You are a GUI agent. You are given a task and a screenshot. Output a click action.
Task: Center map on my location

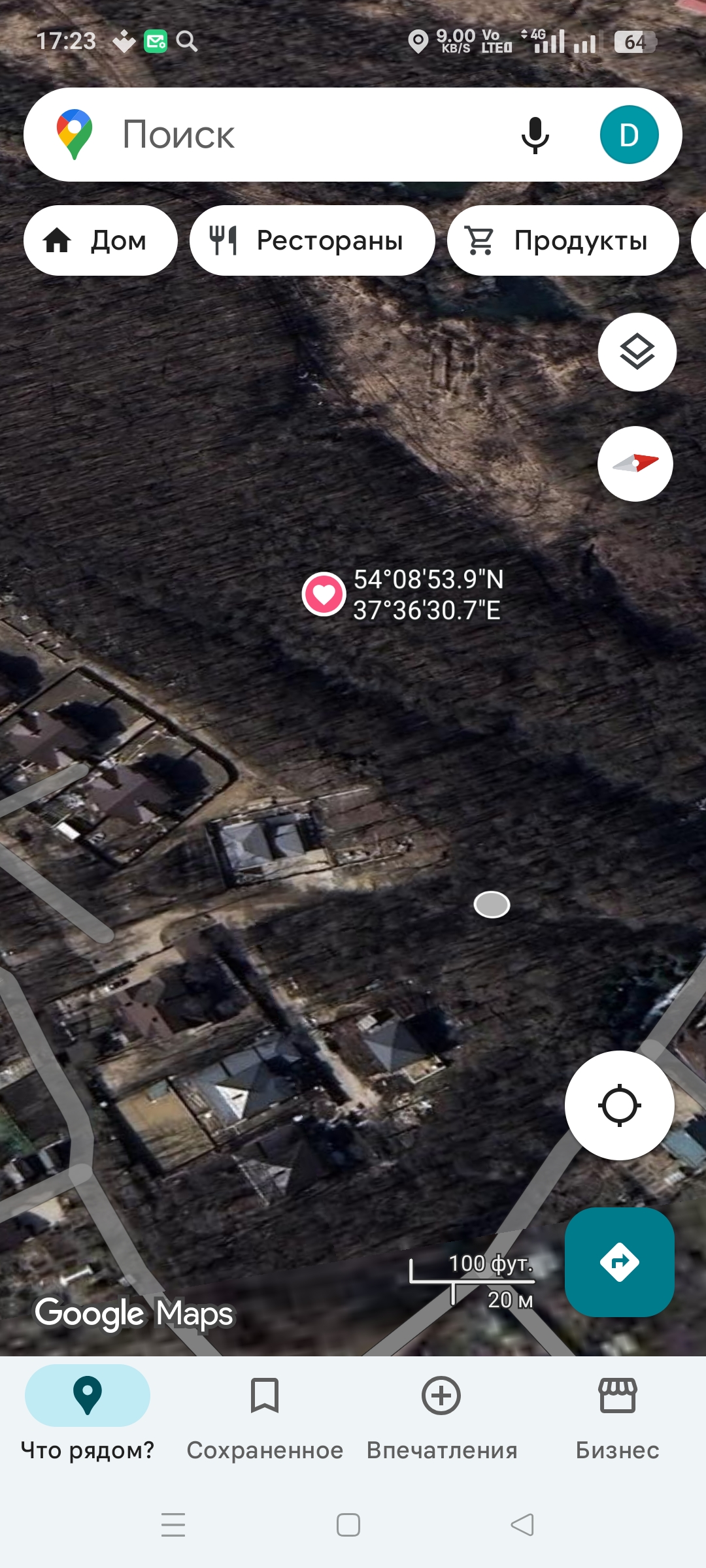click(x=619, y=1105)
